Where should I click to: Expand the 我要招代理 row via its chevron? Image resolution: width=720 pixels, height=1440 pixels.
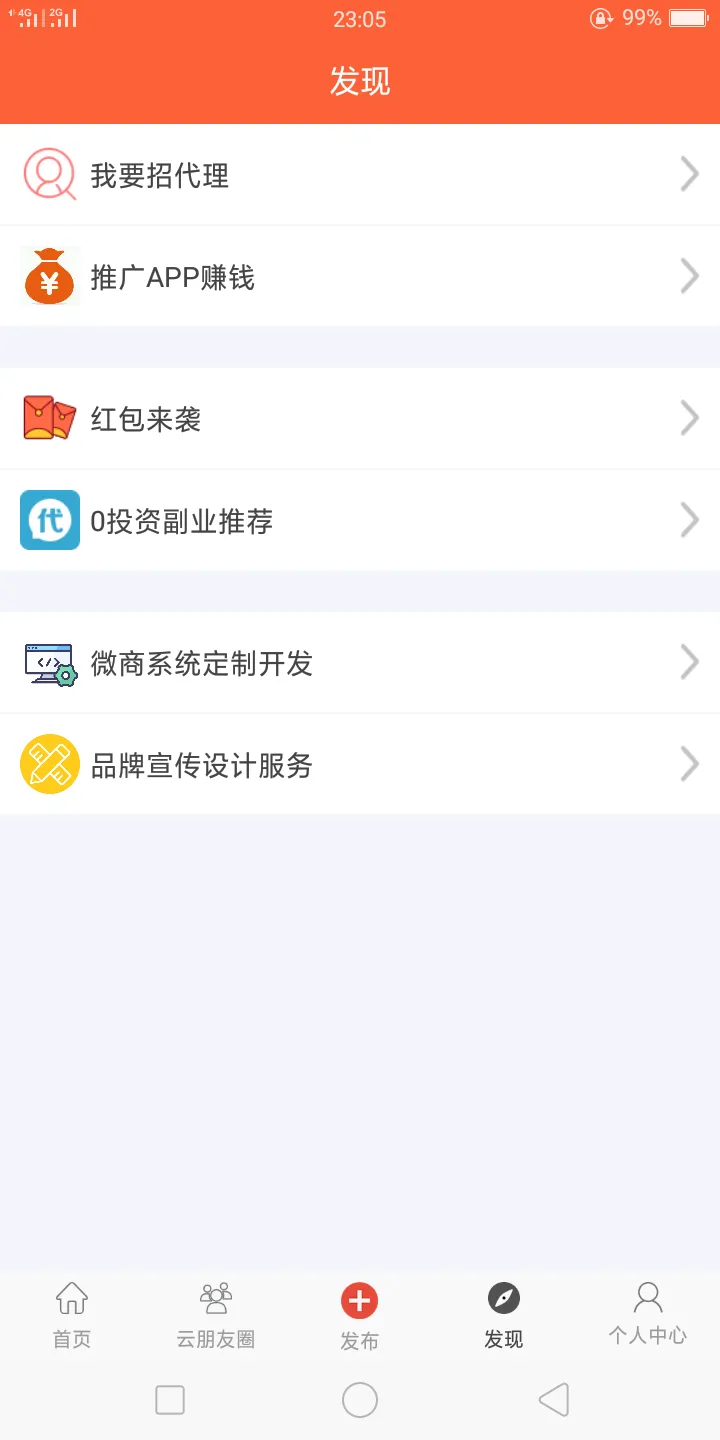(688, 174)
